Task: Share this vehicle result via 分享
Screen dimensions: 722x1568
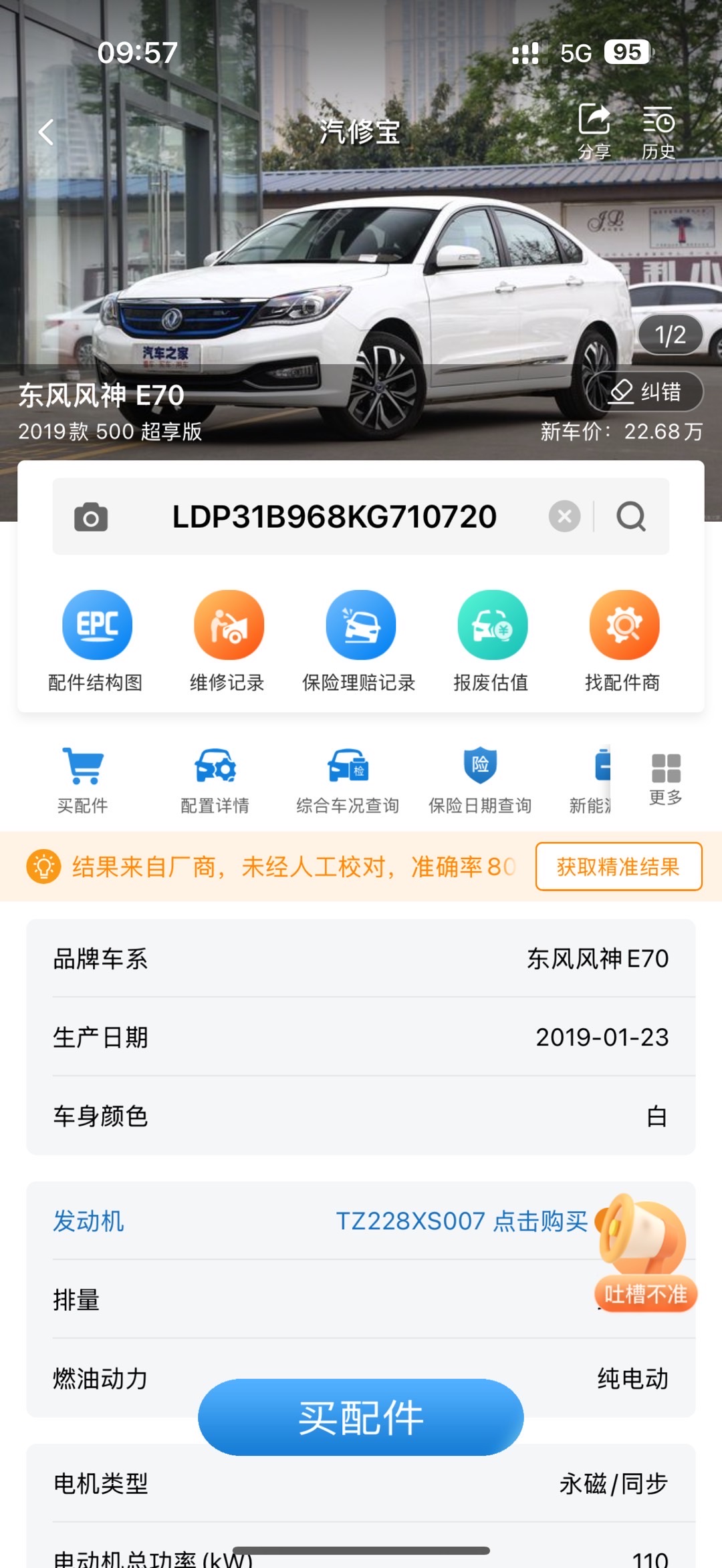Action: coord(594,132)
